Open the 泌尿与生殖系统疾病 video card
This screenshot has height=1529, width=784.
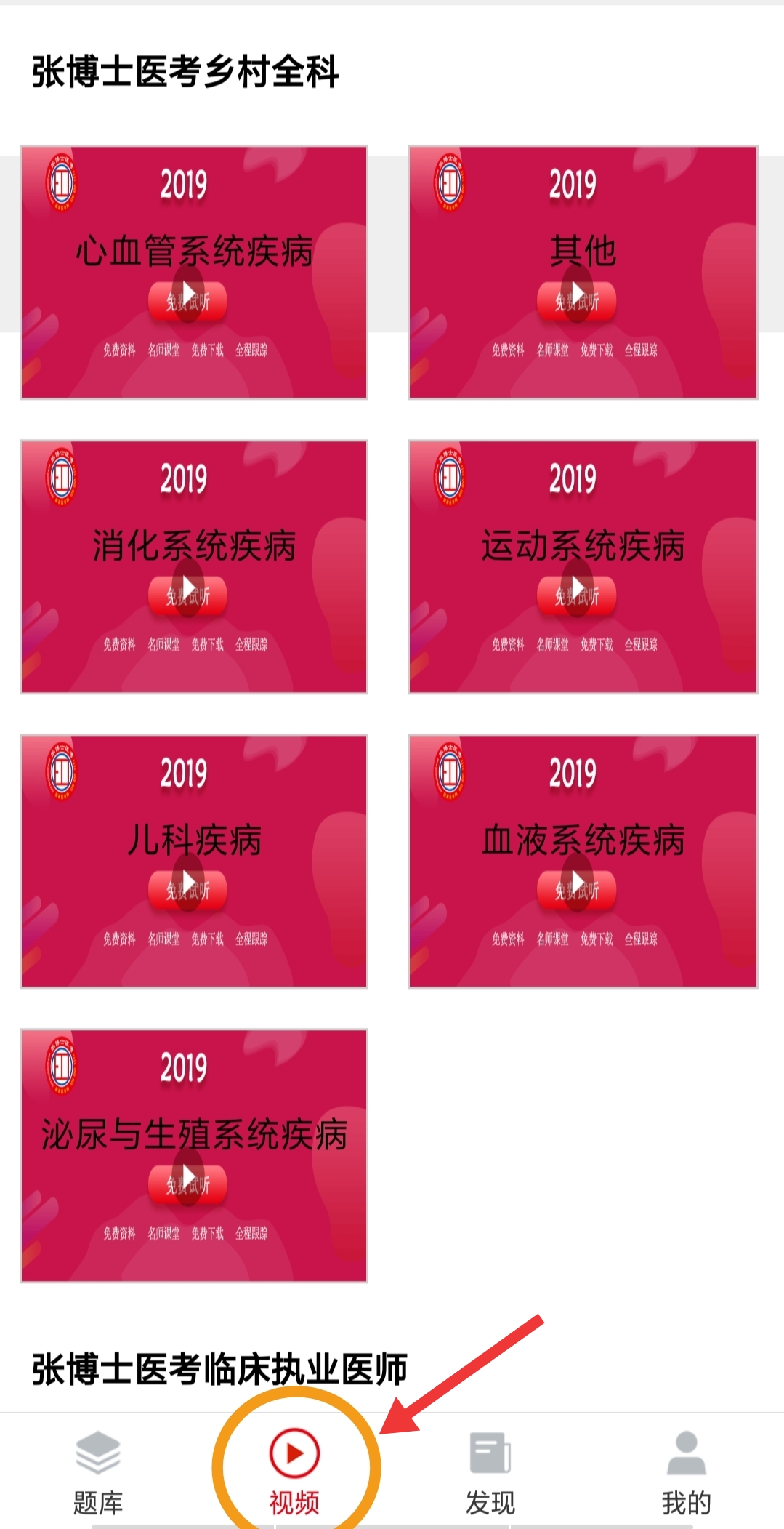pyautogui.click(x=194, y=1156)
